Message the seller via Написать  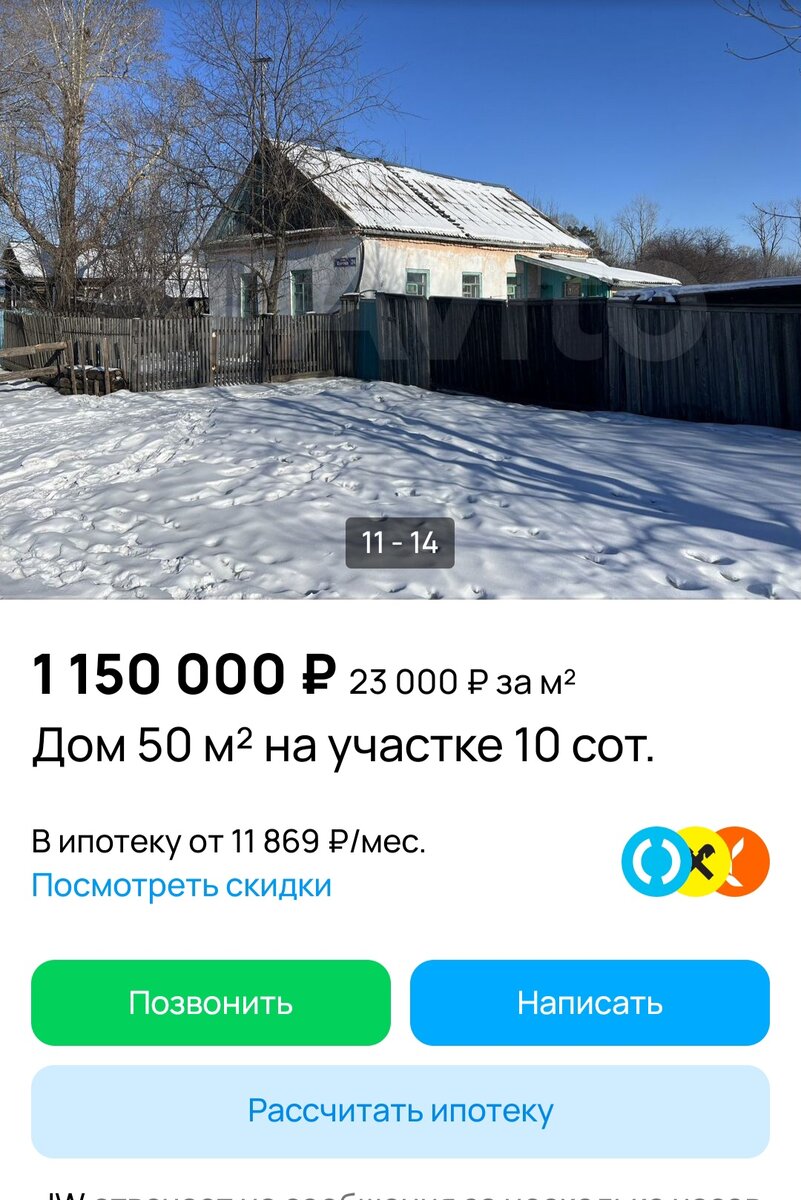pos(590,1003)
